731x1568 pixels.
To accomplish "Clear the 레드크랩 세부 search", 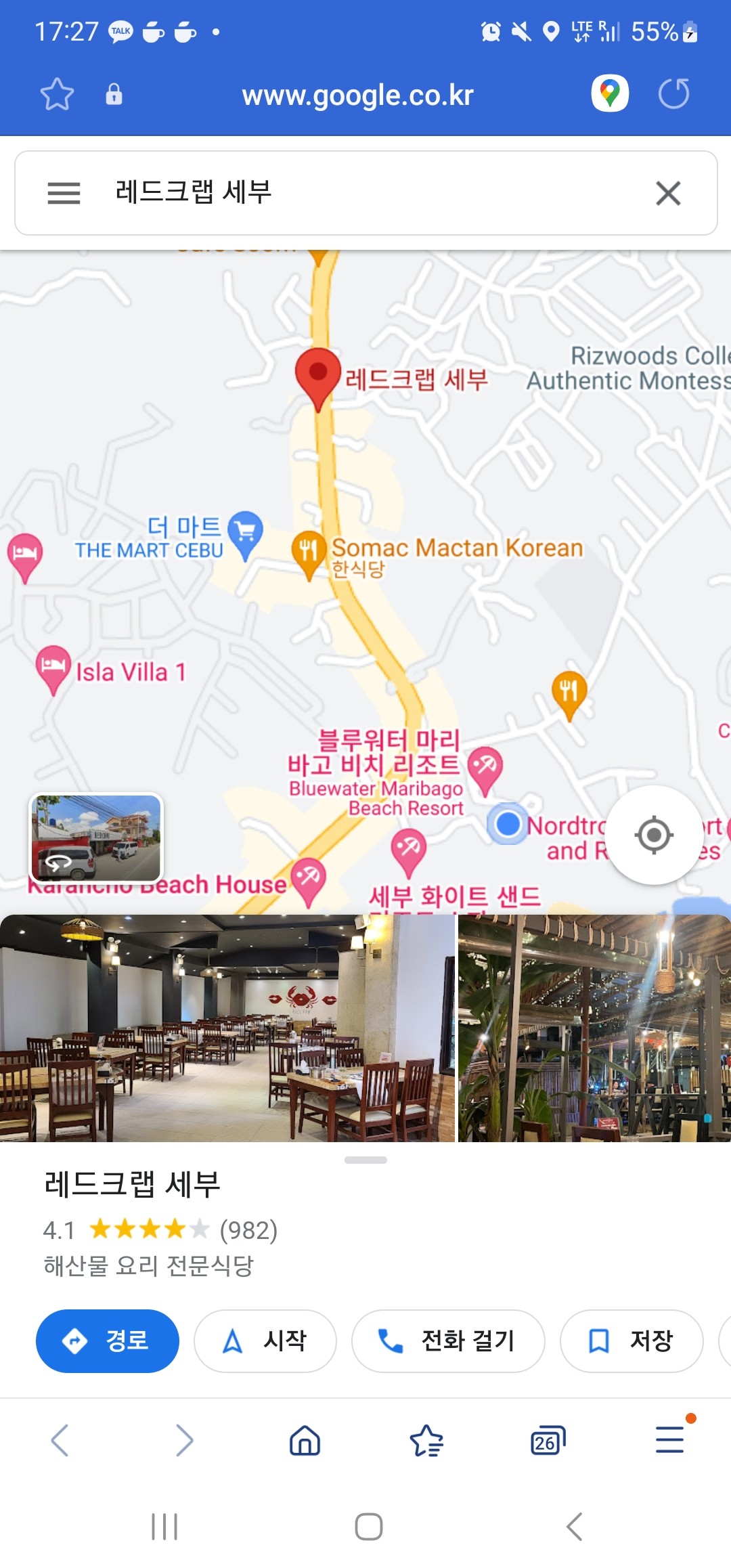I will [668, 193].
